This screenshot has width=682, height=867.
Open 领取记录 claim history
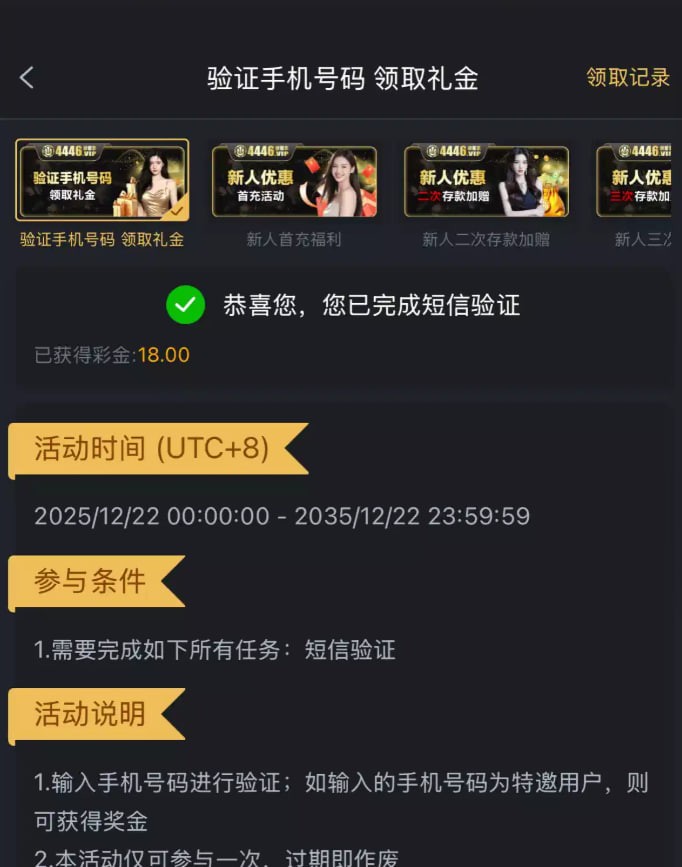coord(627,78)
